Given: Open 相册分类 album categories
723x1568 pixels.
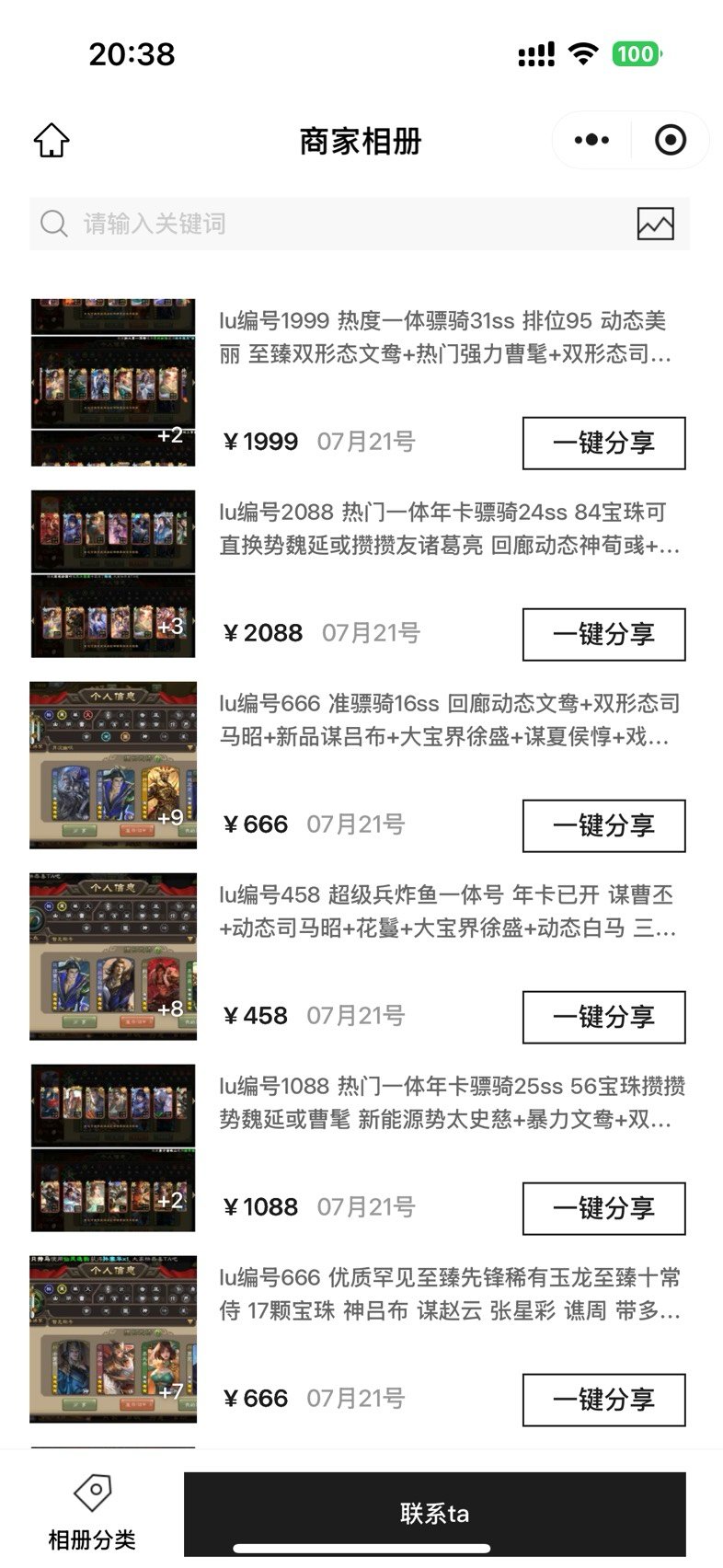Looking at the screenshot, I should (92, 1513).
